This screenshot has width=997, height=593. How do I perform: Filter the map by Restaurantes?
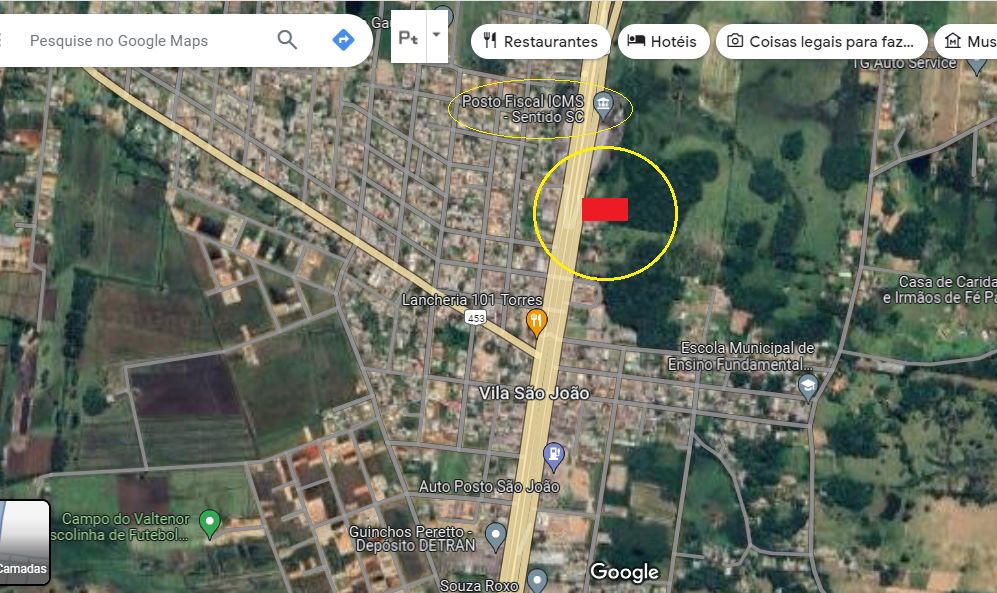point(540,41)
